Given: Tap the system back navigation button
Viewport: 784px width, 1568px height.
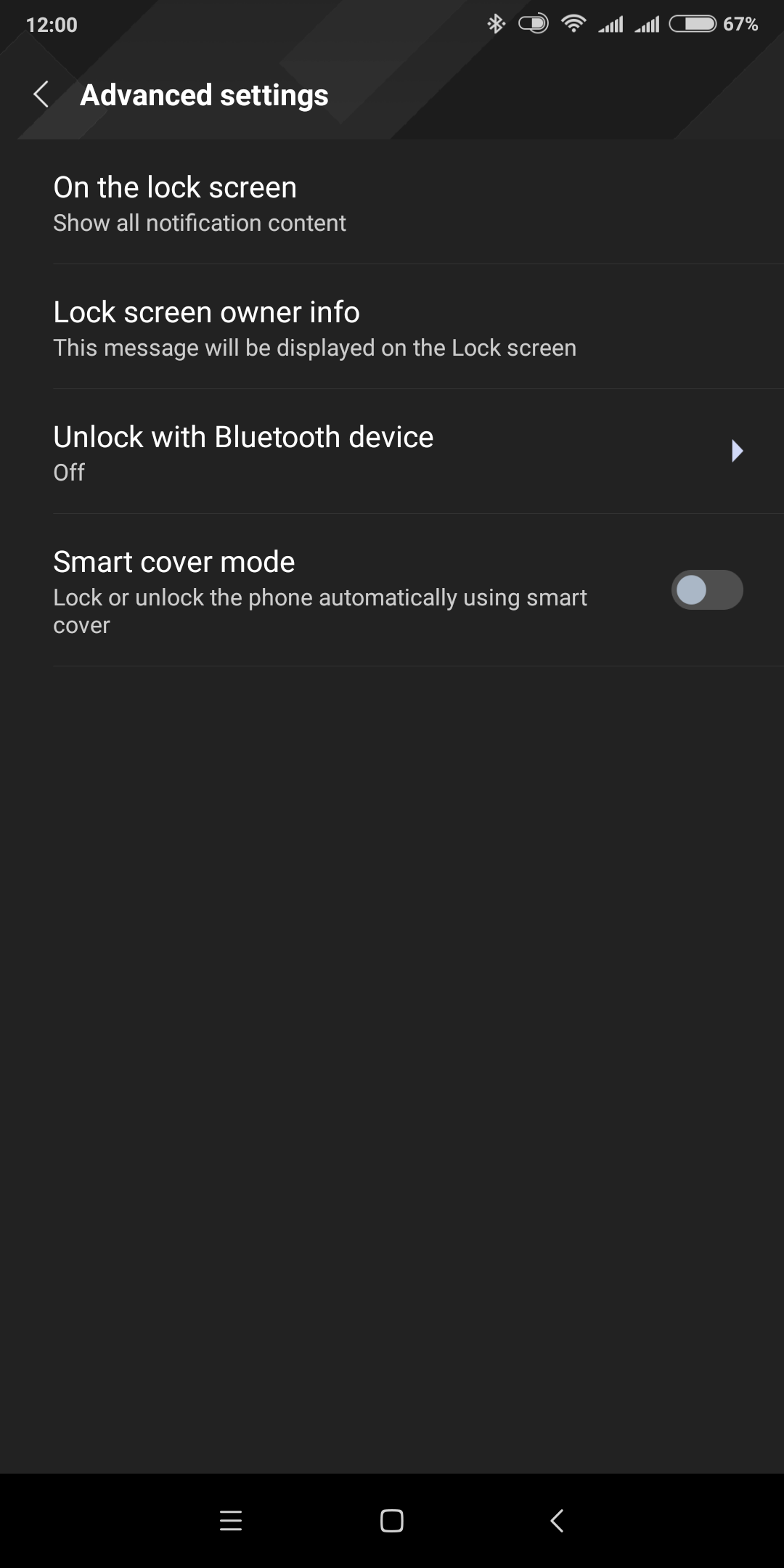Looking at the screenshot, I should click(557, 1520).
